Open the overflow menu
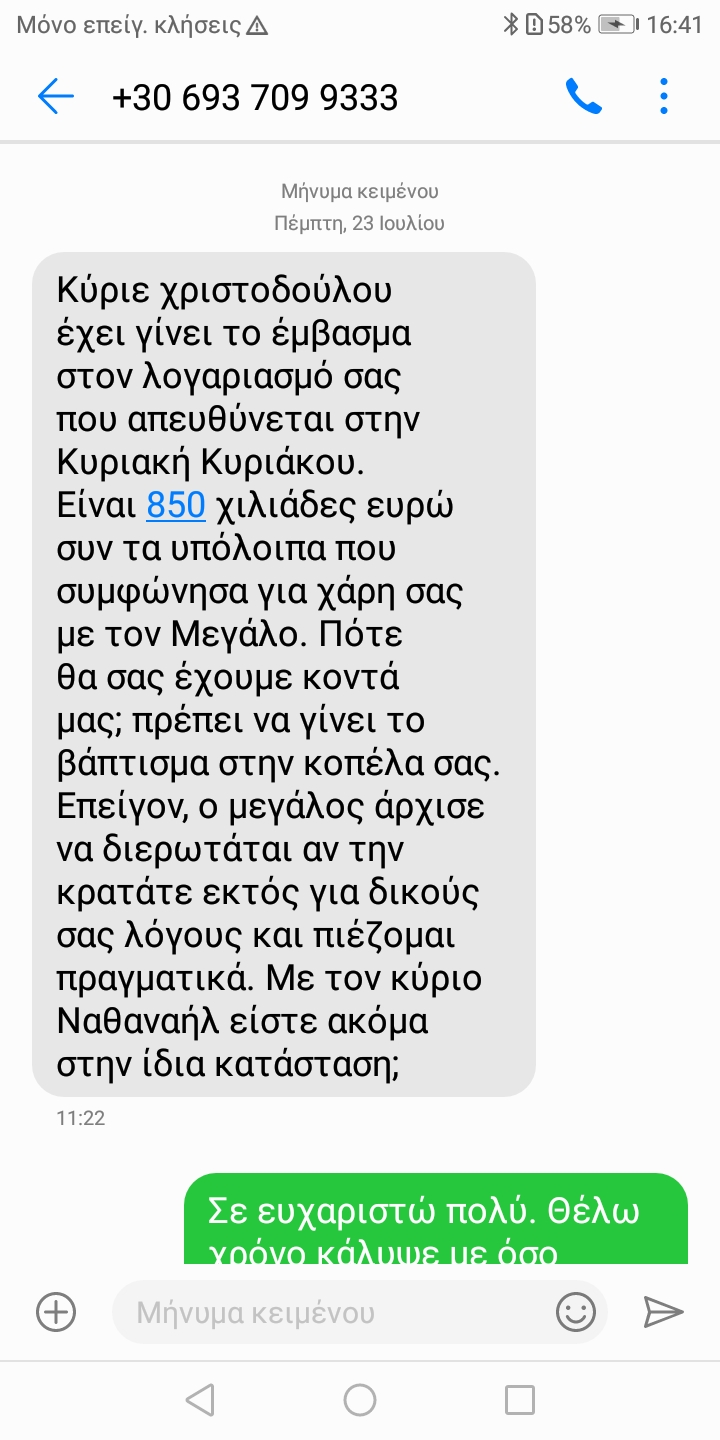The width and height of the screenshot is (720, 1440). 664,97
